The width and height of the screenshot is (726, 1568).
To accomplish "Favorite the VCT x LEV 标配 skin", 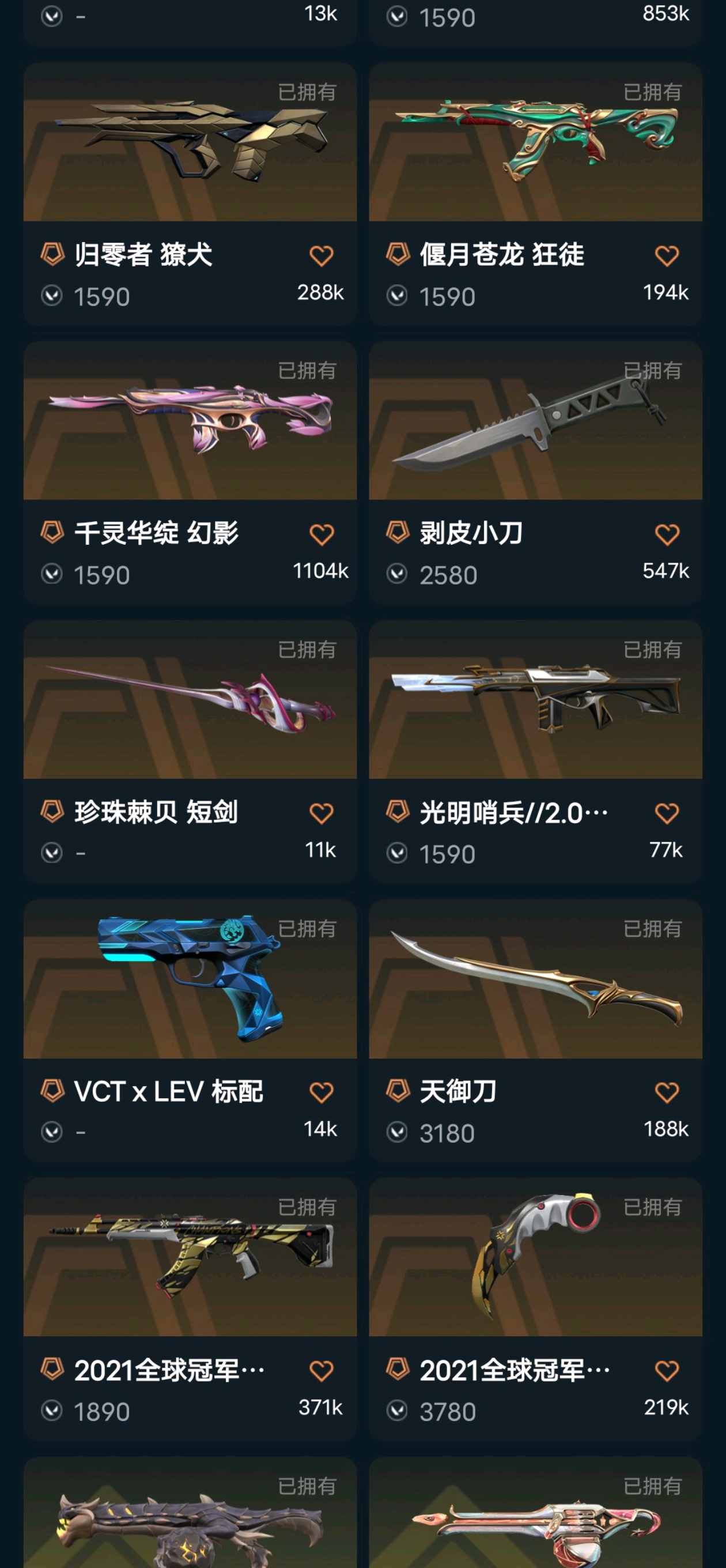I will pos(322,1092).
